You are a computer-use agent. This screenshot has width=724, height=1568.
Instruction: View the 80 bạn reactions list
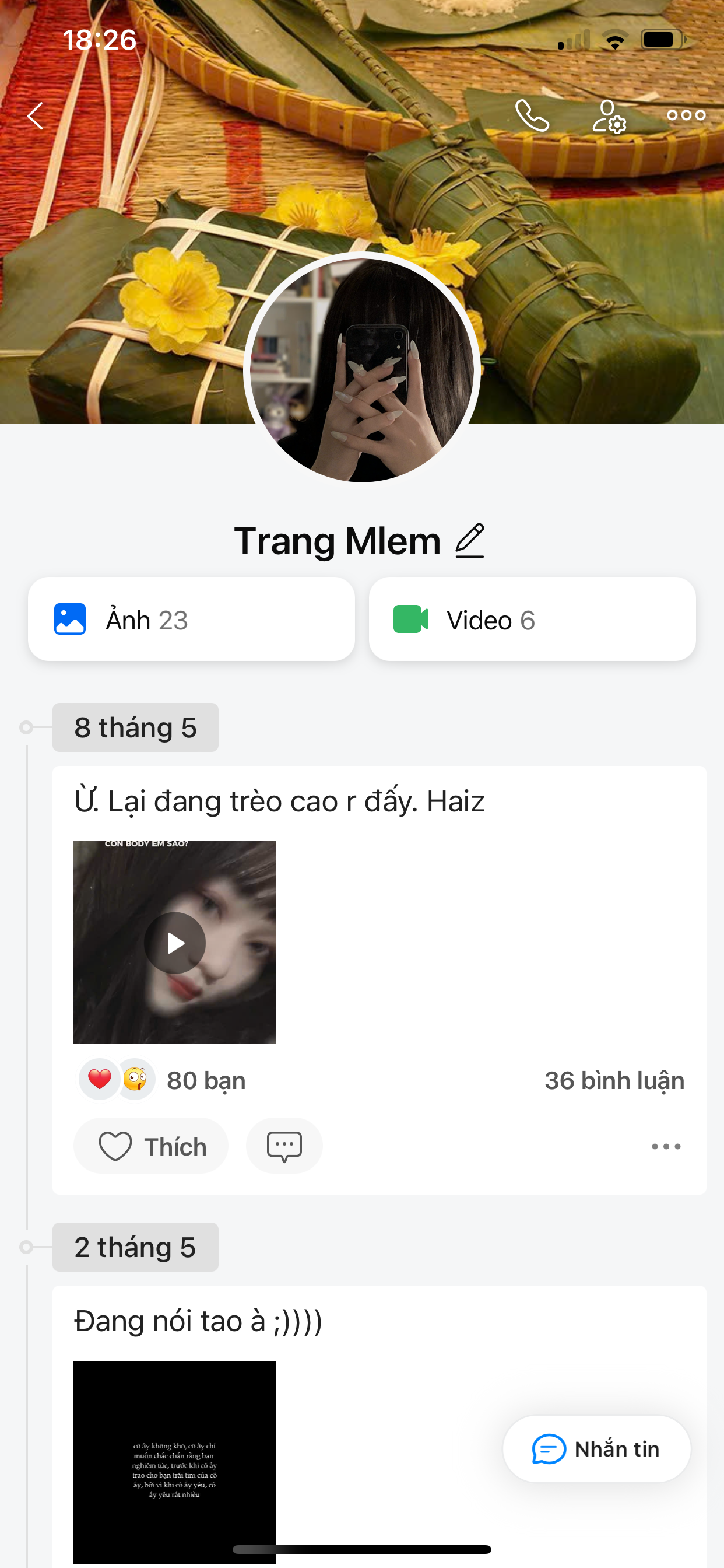click(206, 1080)
